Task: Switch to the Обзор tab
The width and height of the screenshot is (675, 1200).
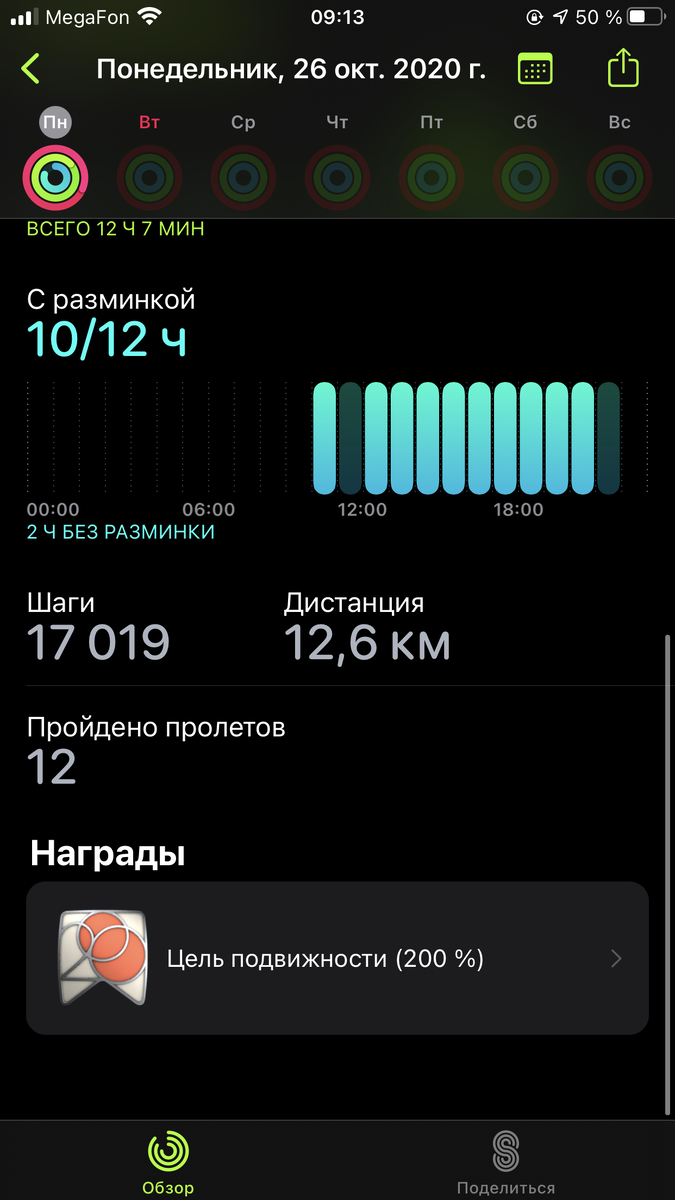Action: click(168, 1160)
